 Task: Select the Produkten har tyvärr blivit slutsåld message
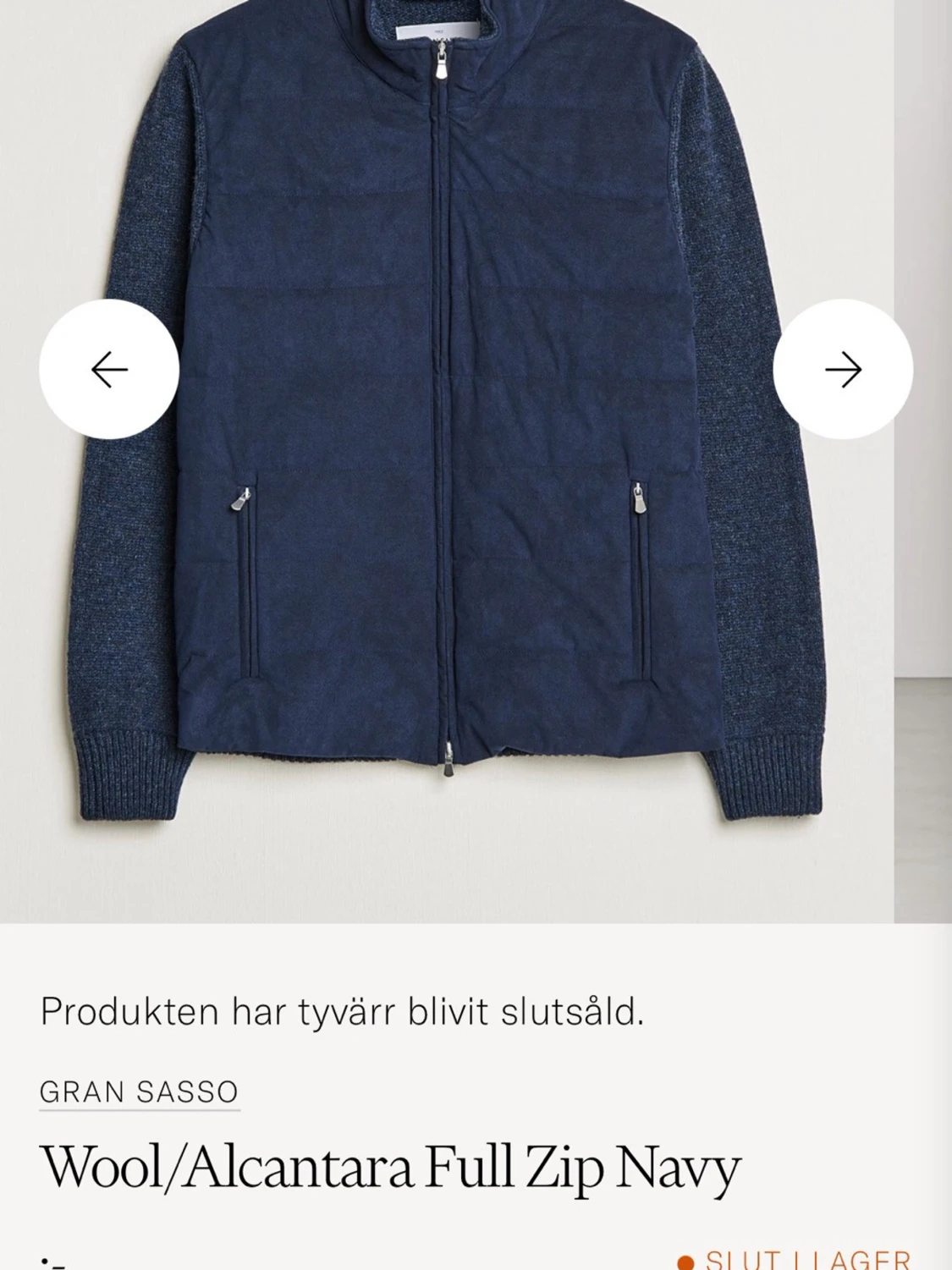(344, 1013)
